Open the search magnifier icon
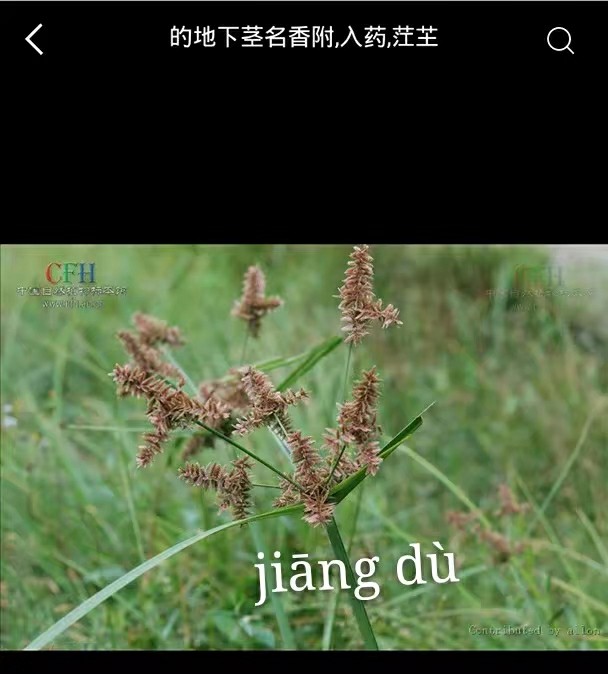 click(560, 40)
